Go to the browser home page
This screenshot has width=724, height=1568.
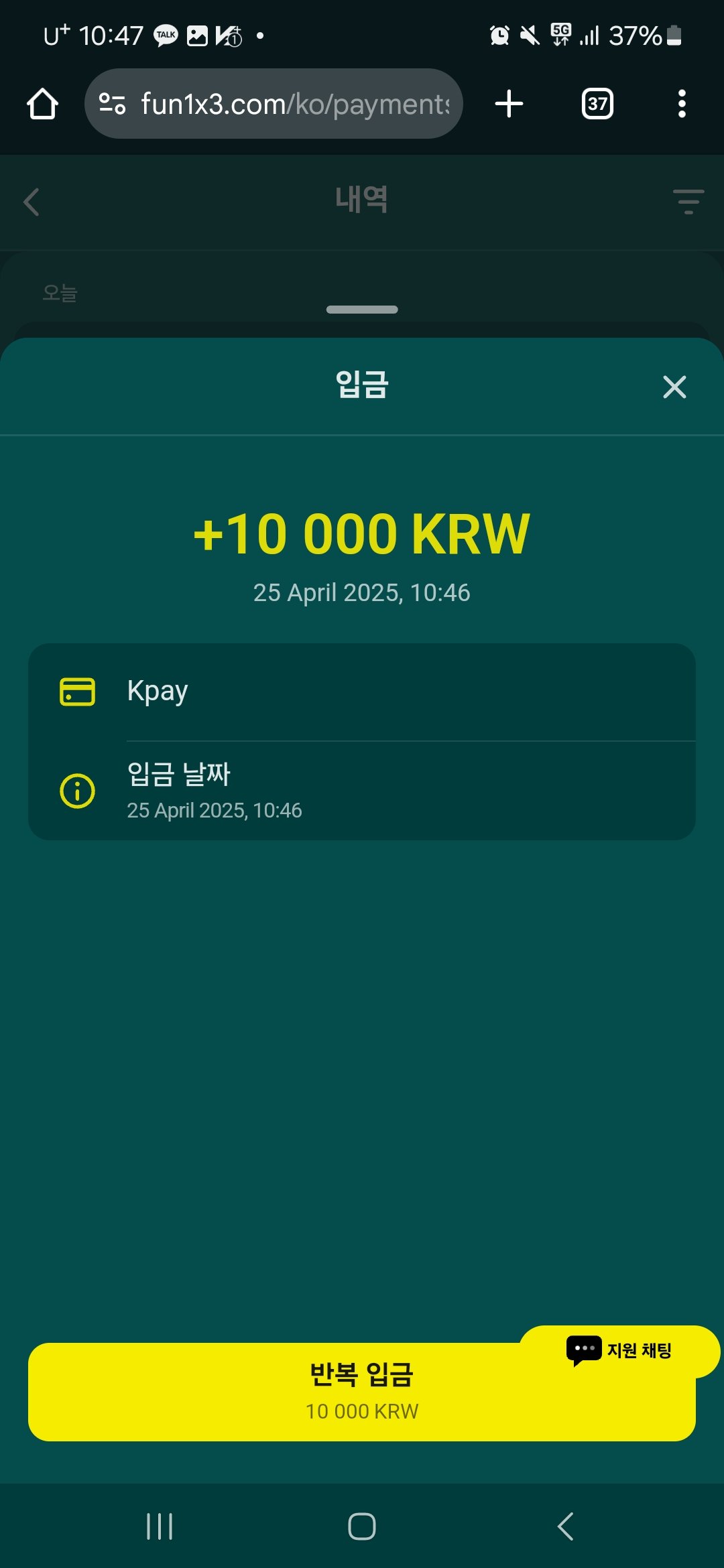pyautogui.click(x=42, y=105)
